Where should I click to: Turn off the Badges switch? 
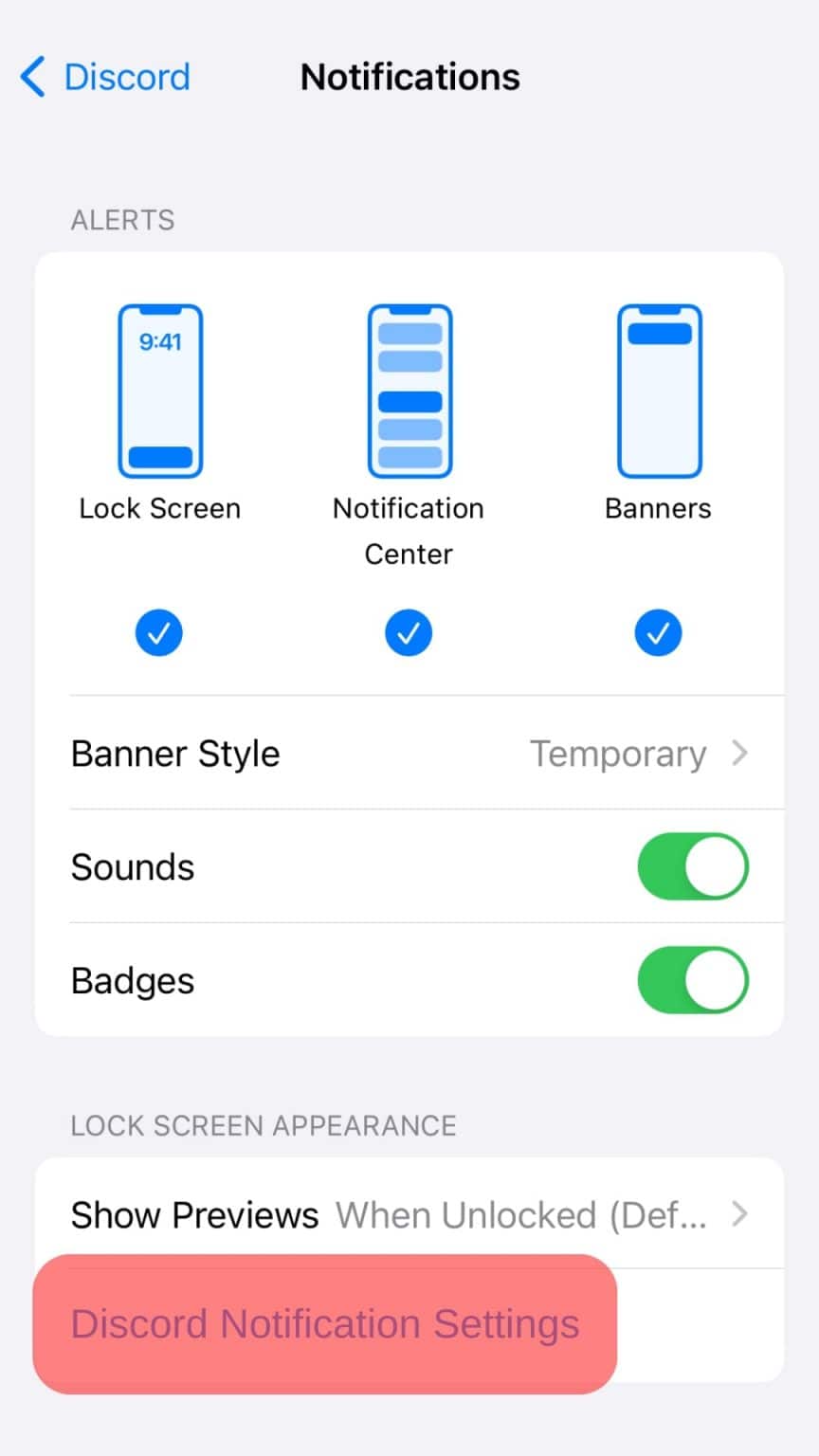click(693, 981)
